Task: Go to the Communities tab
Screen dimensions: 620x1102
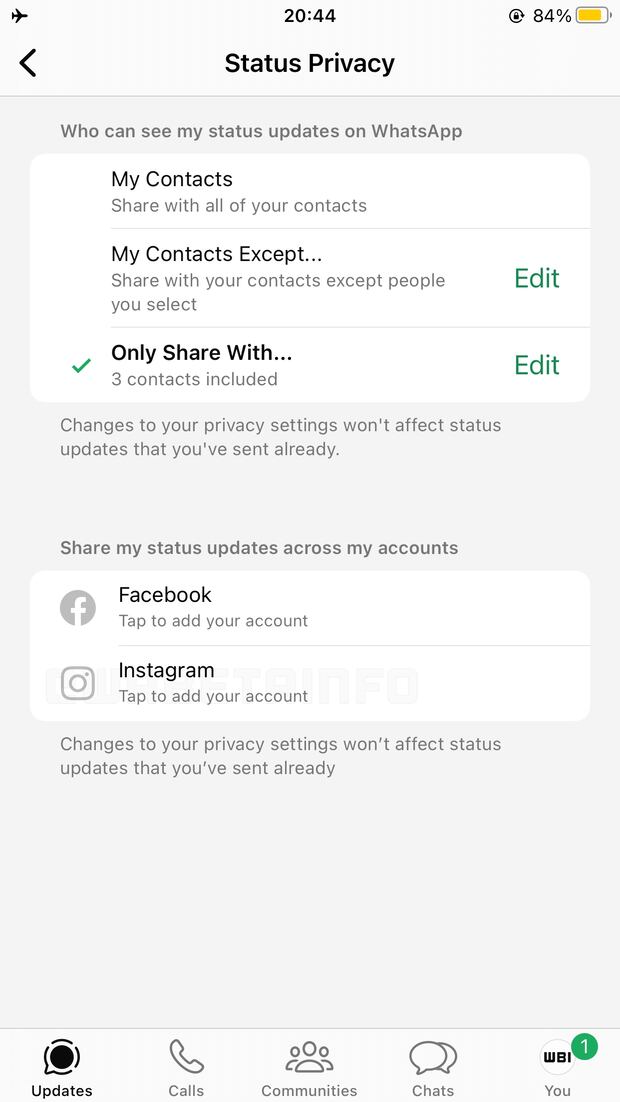Action: click(309, 1067)
